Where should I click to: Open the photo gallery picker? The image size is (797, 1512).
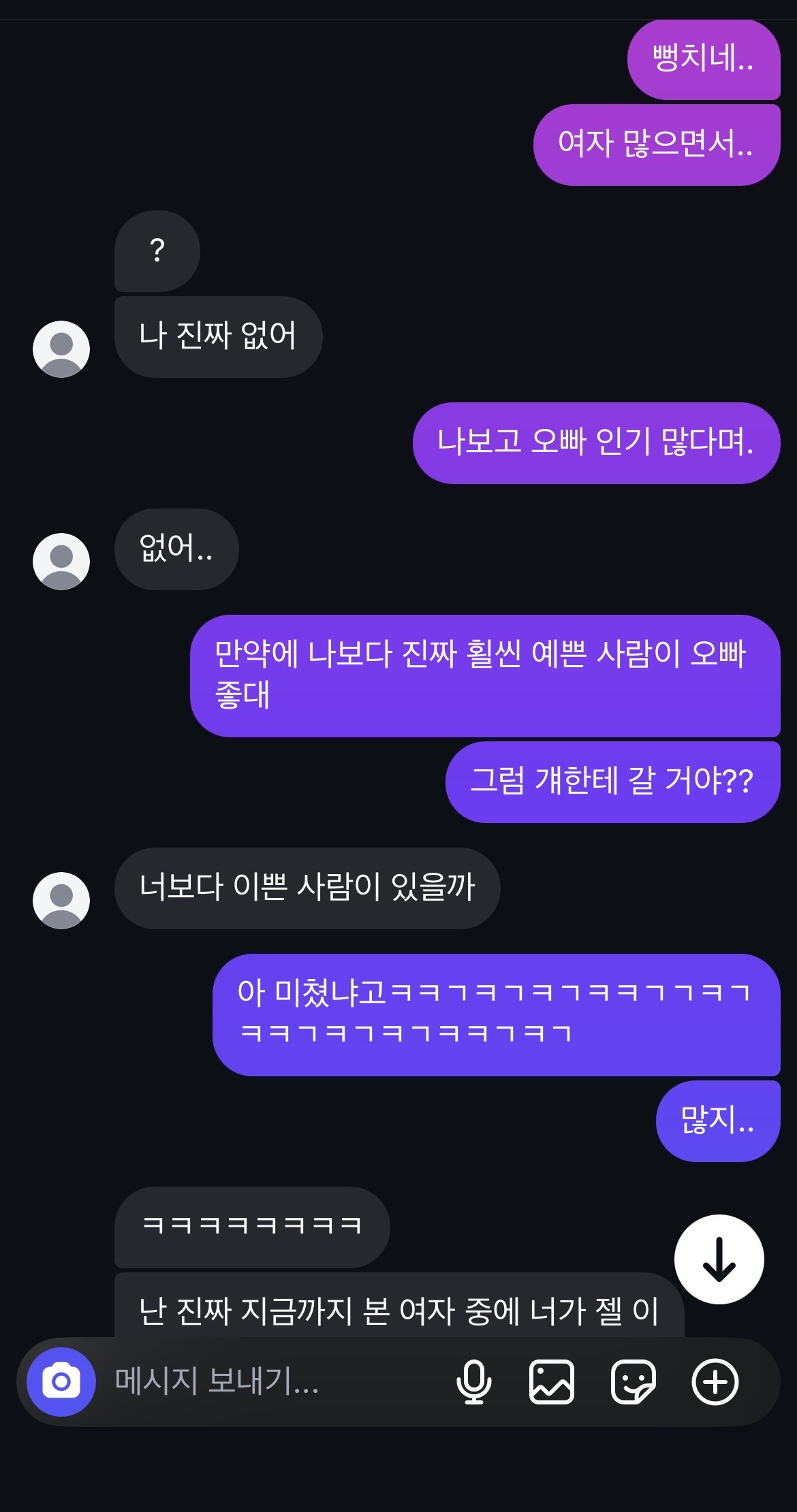pos(551,1381)
